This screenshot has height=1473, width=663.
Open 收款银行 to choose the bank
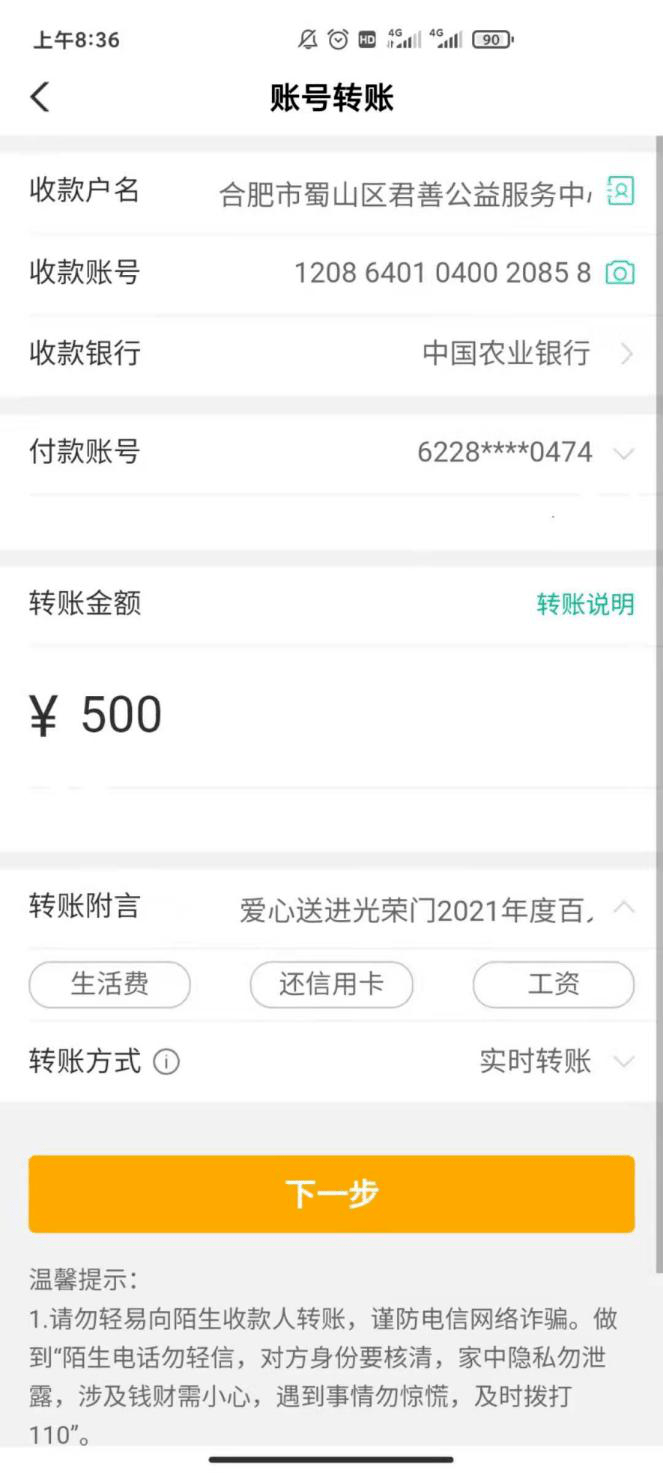click(331, 354)
